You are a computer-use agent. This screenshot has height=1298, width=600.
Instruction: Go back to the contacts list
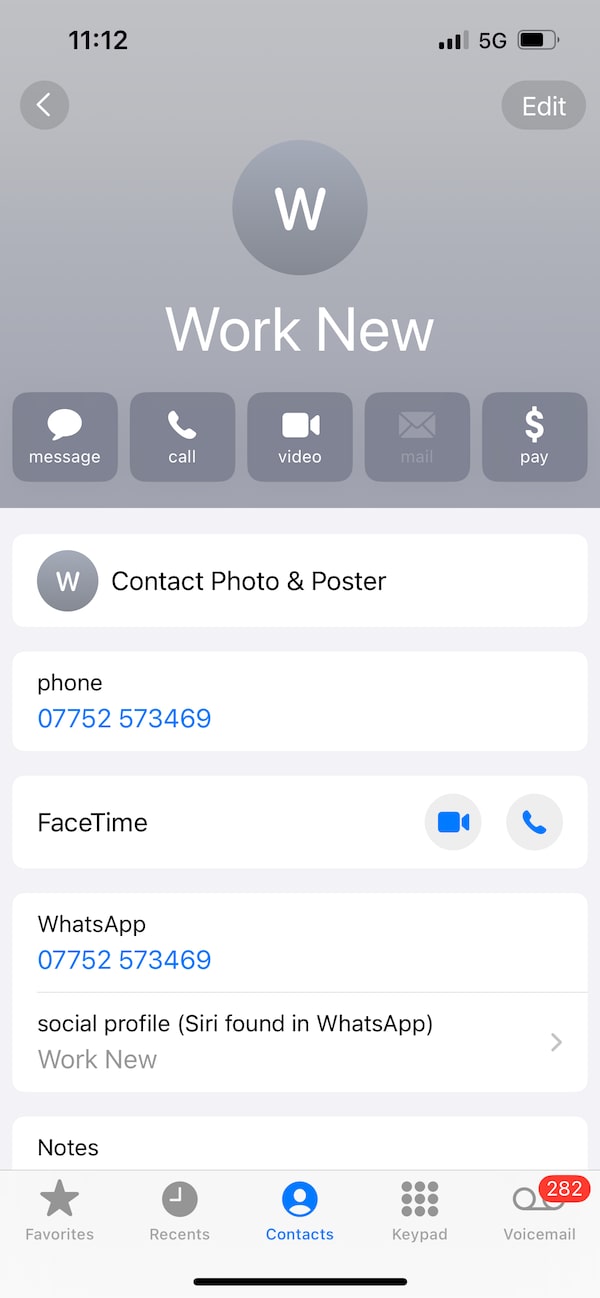(x=44, y=105)
